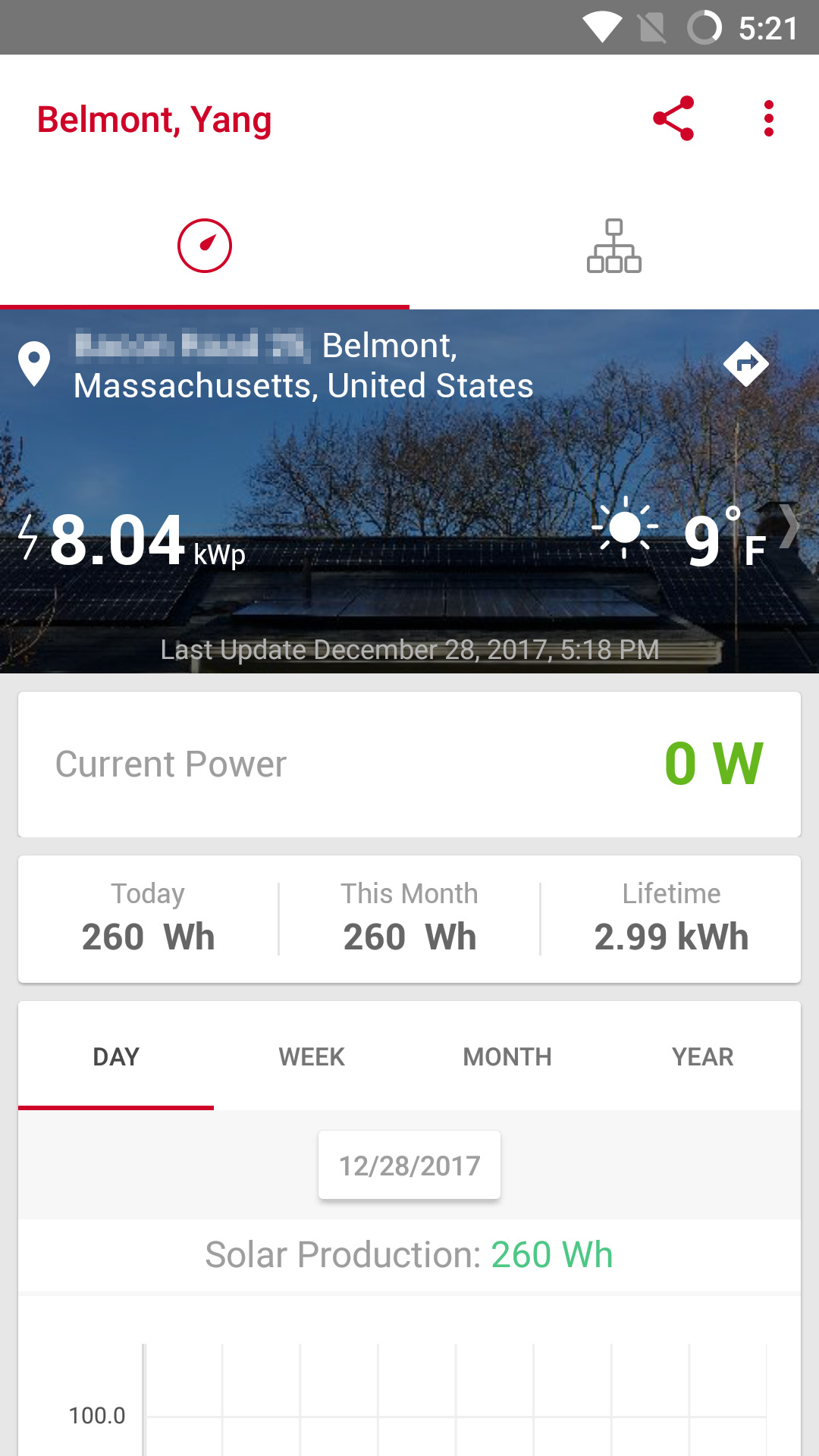Get directions to the Belmont address
The width and height of the screenshot is (819, 1456).
(x=746, y=364)
